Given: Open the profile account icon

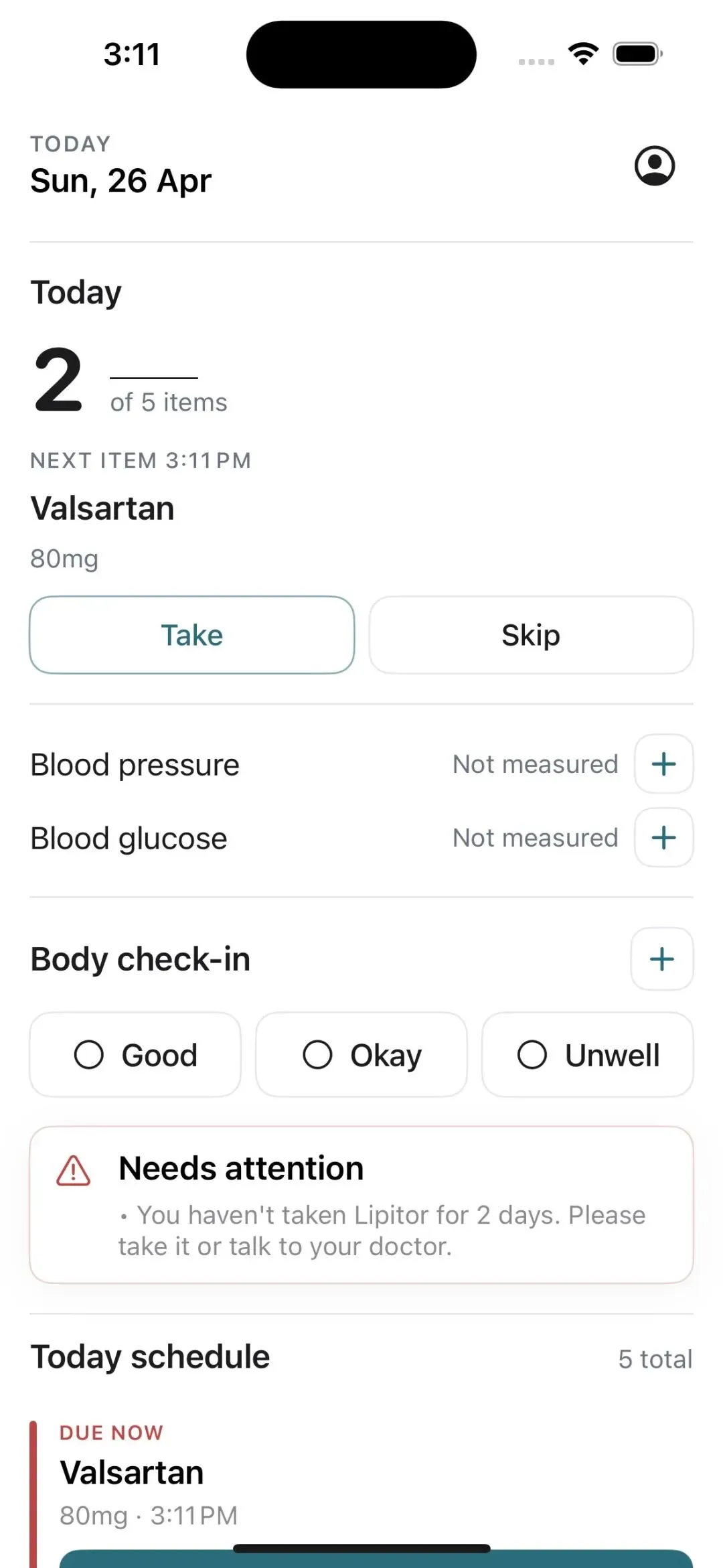Looking at the screenshot, I should [x=654, y=165].
